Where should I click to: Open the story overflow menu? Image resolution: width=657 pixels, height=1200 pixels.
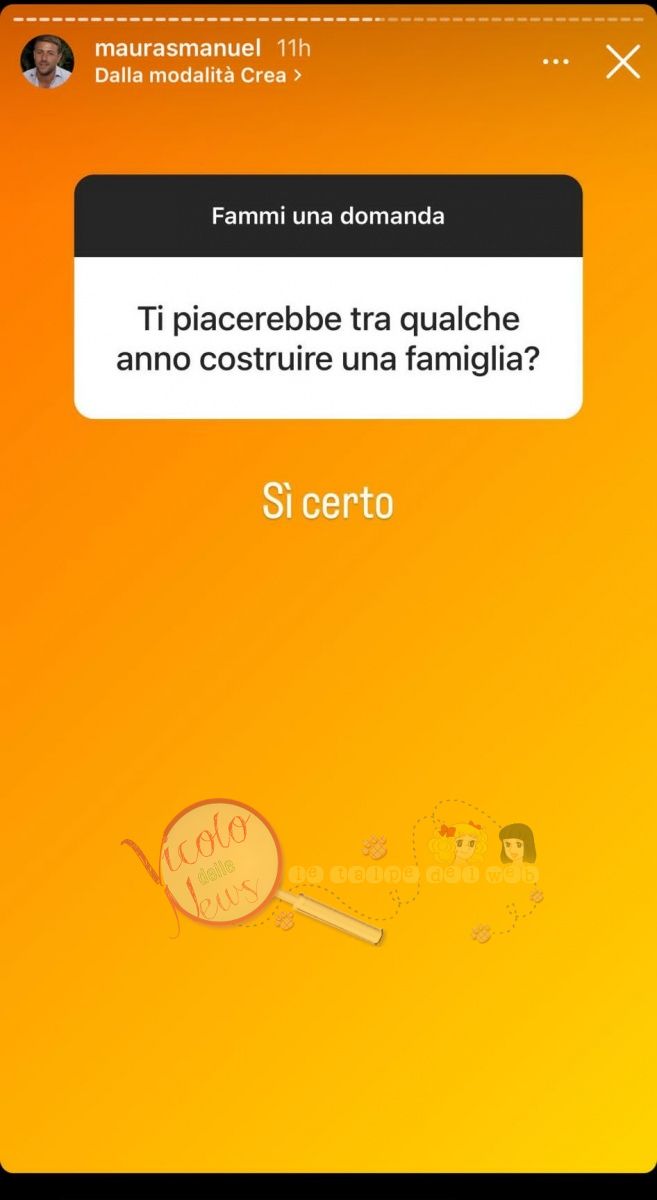[555, 62]
